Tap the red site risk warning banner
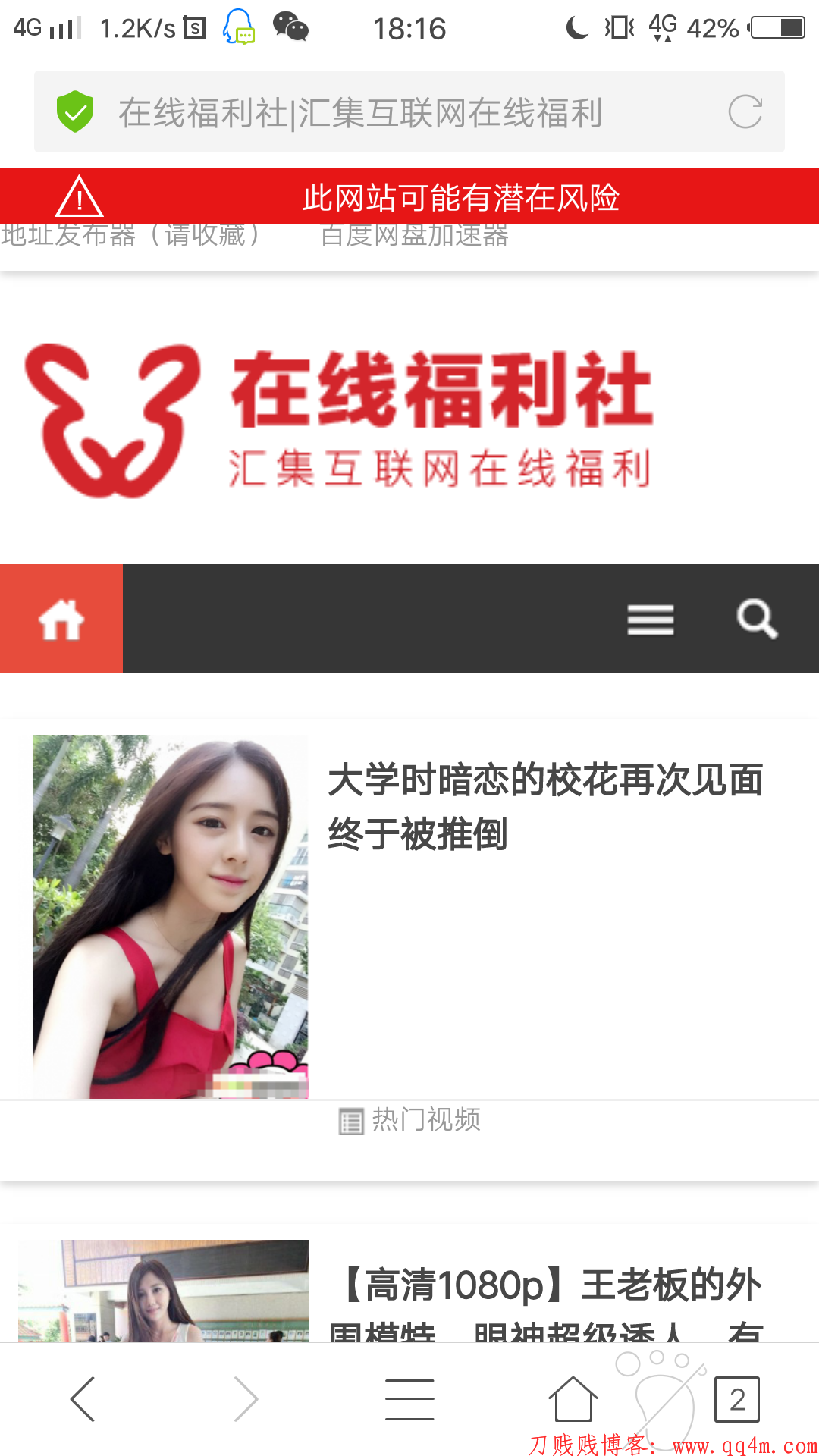This screenshot has width=819, height=1456. 460,197
